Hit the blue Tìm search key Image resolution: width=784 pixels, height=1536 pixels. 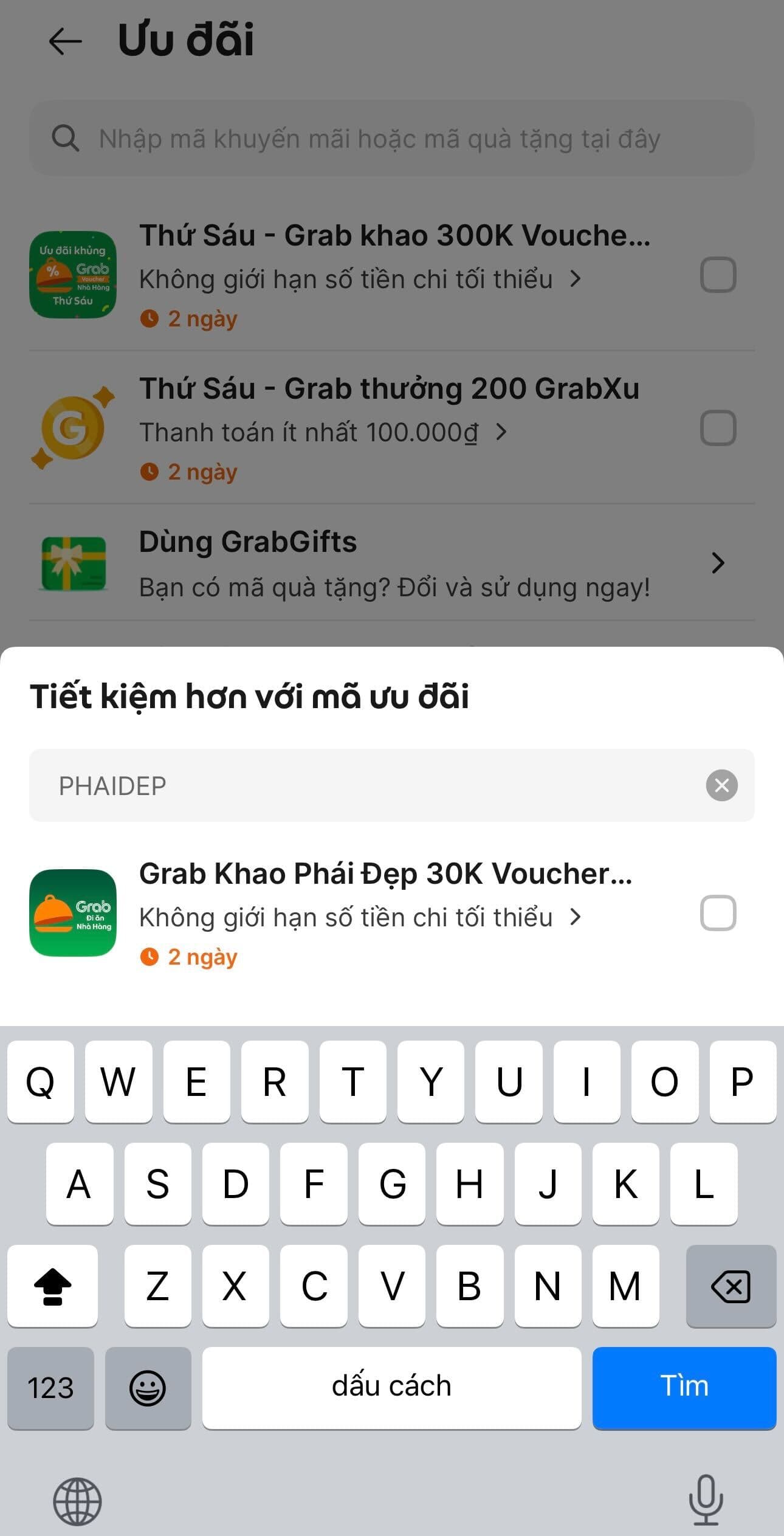[x=684, y=1387]
